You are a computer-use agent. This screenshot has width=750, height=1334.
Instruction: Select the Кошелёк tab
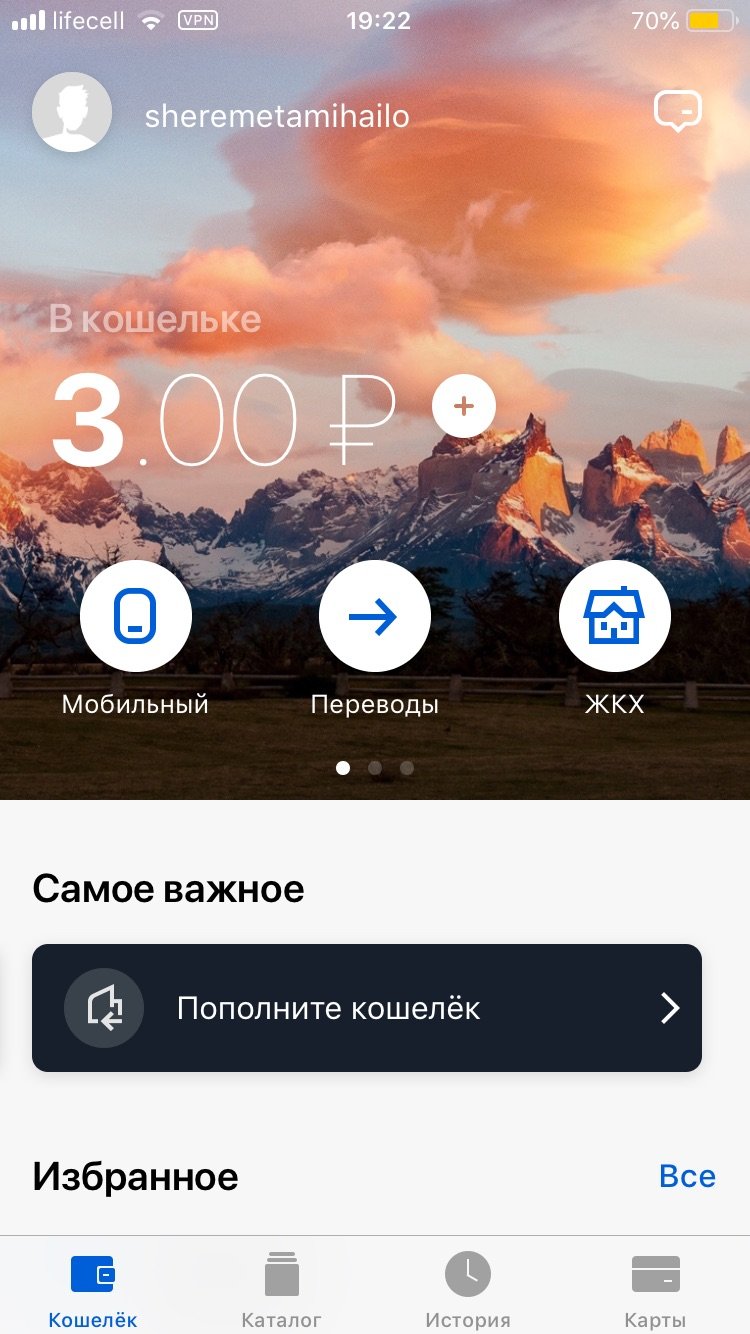click(92, 1290)
